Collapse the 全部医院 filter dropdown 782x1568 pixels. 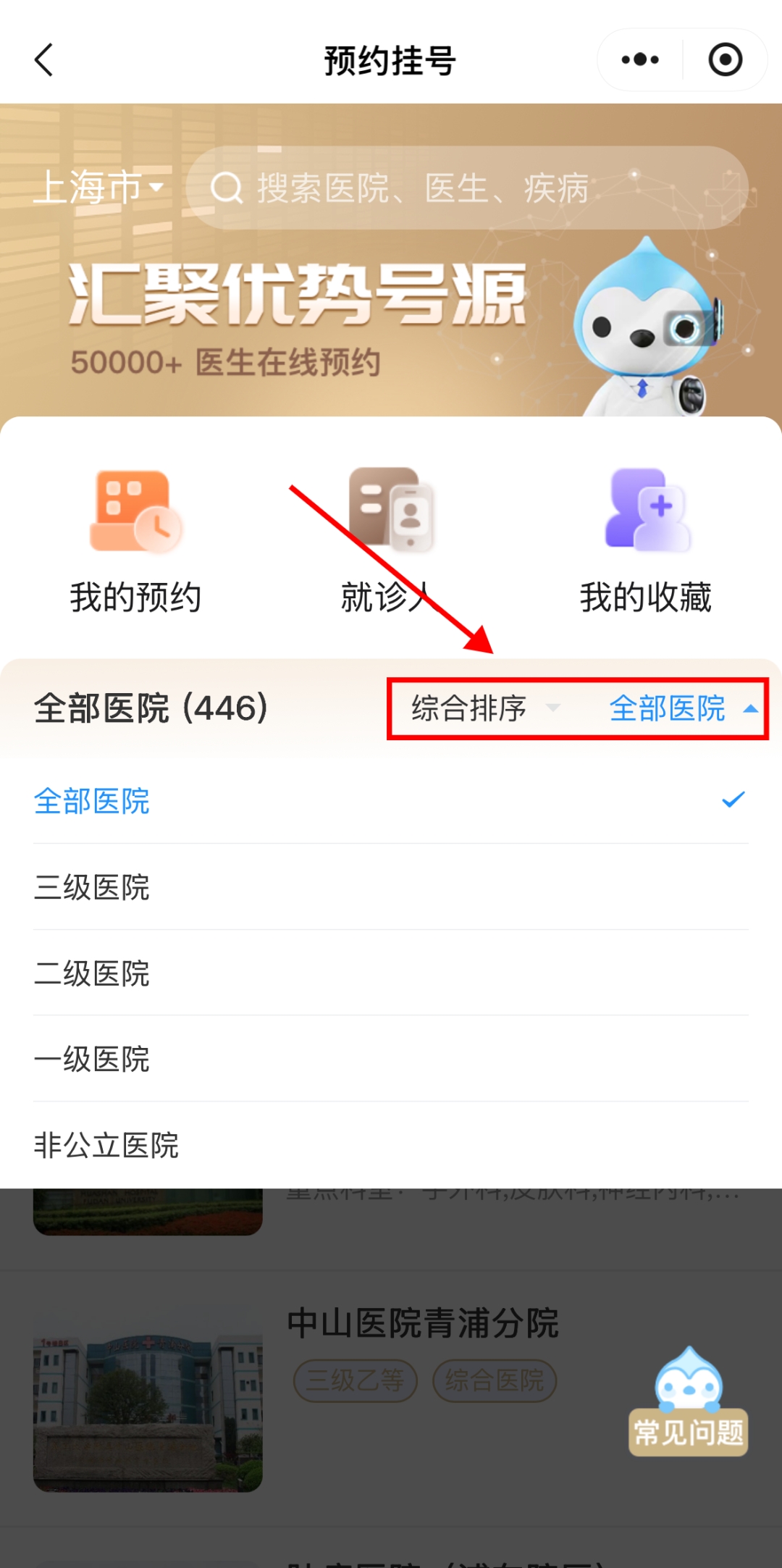point(682,708)
